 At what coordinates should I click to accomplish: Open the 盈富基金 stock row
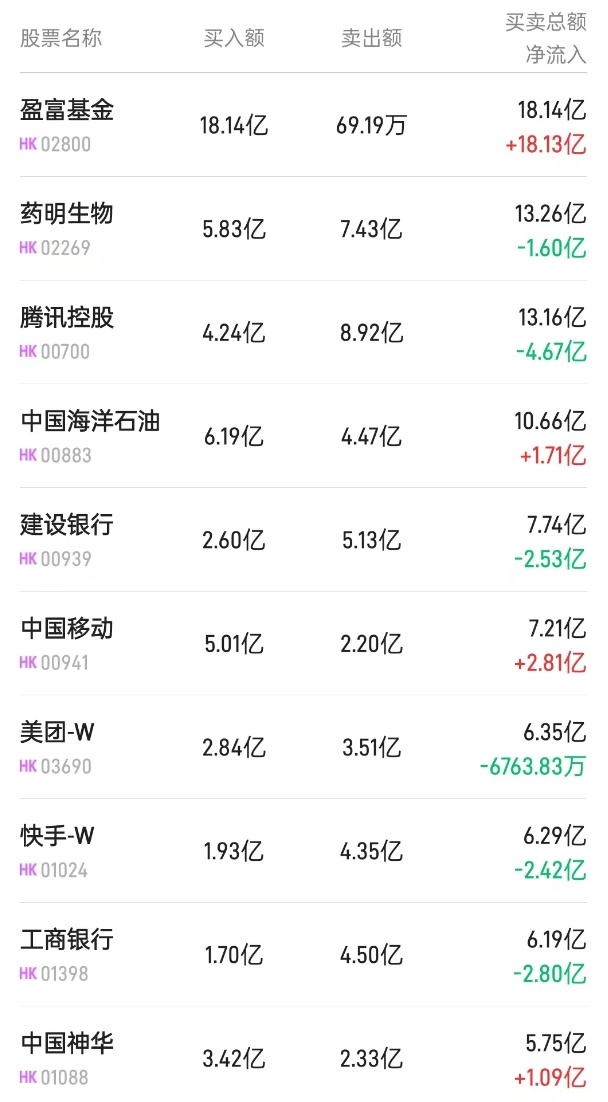click(x=67, y=110)
